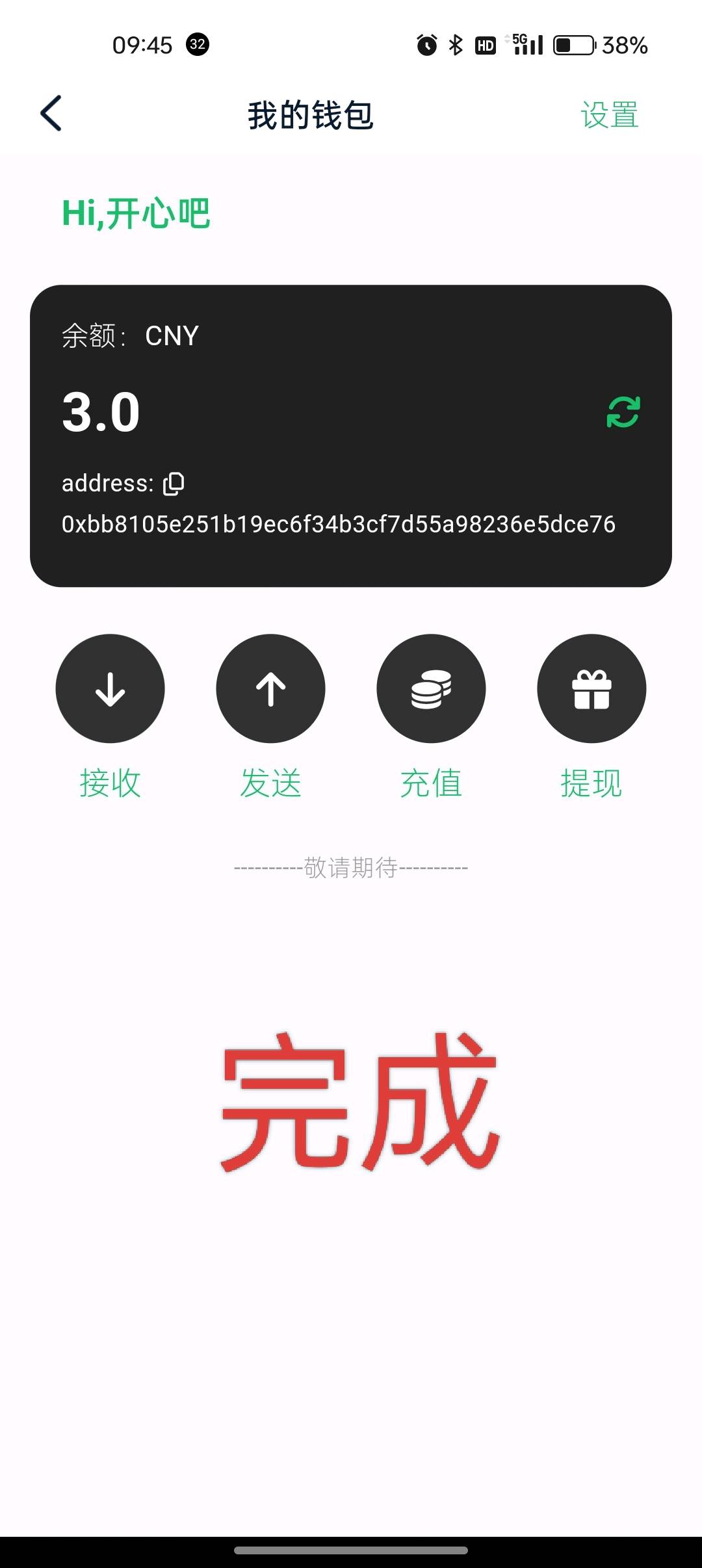This screenshot has width=702, height=1568.
Task: Select 充值 to top up
Action: coord(431,689)
